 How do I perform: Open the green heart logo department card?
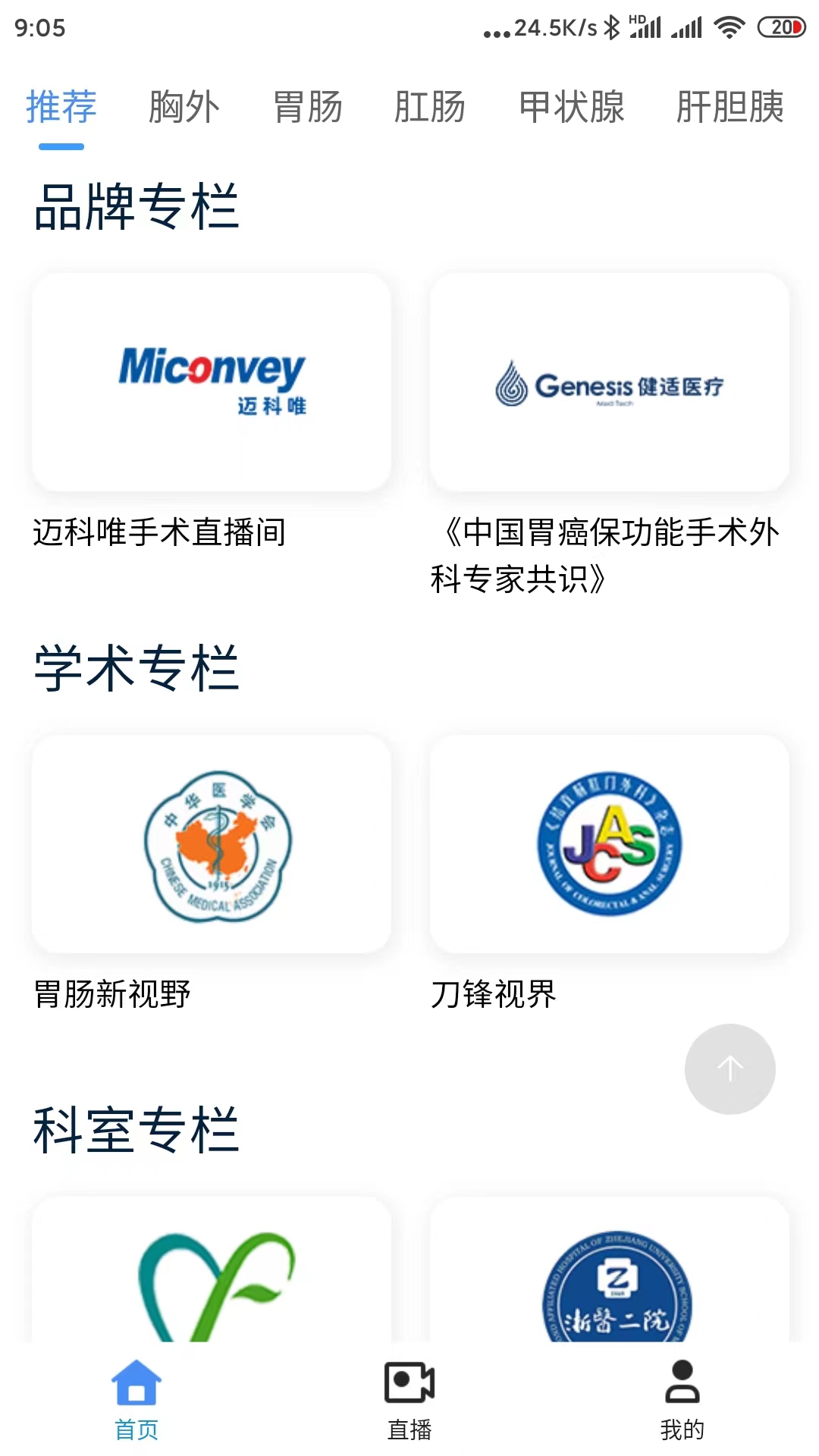(x=212, y=1274)
